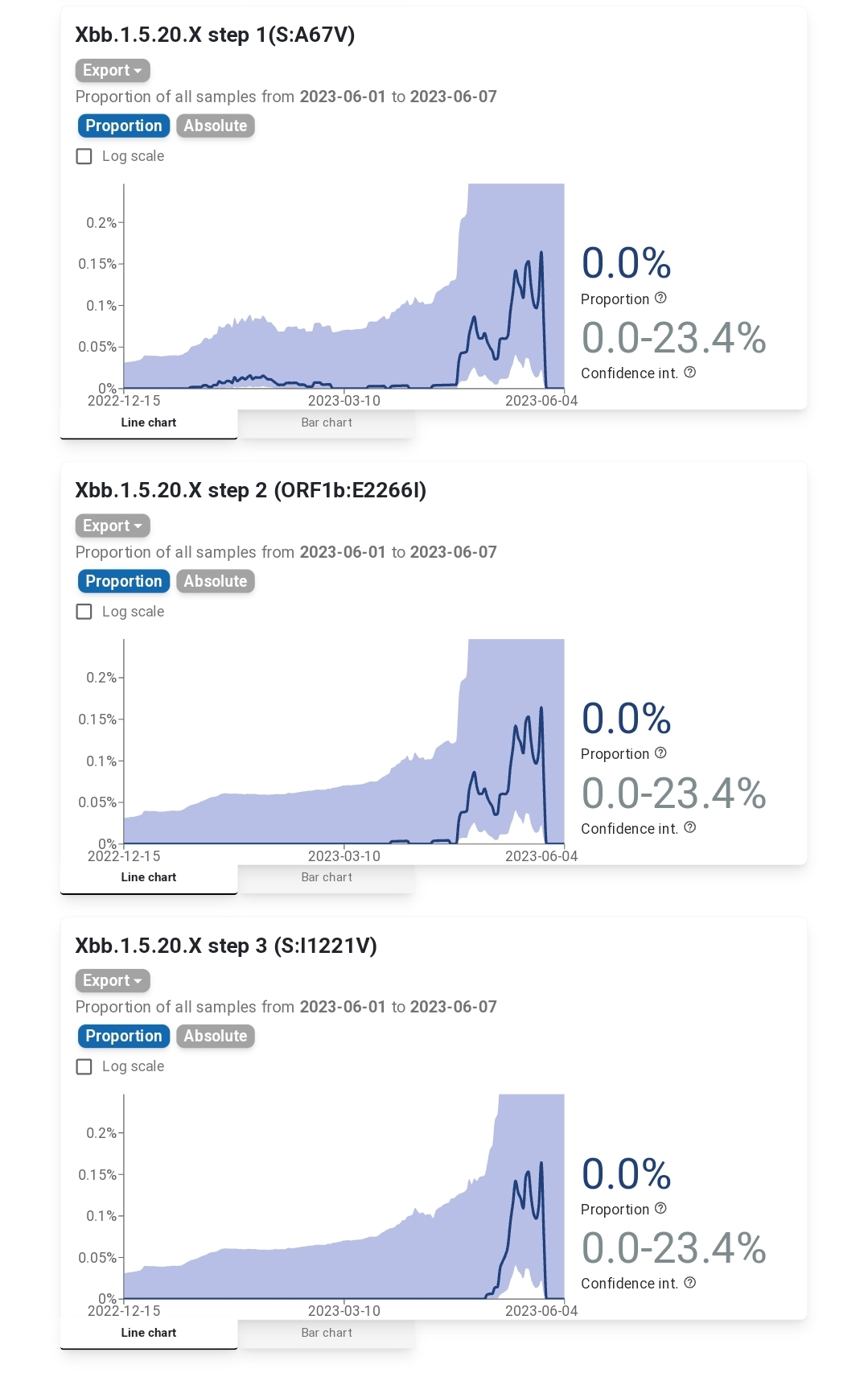Select Absolute view for step 3 (S:I1221V)

click(215, 1036)
